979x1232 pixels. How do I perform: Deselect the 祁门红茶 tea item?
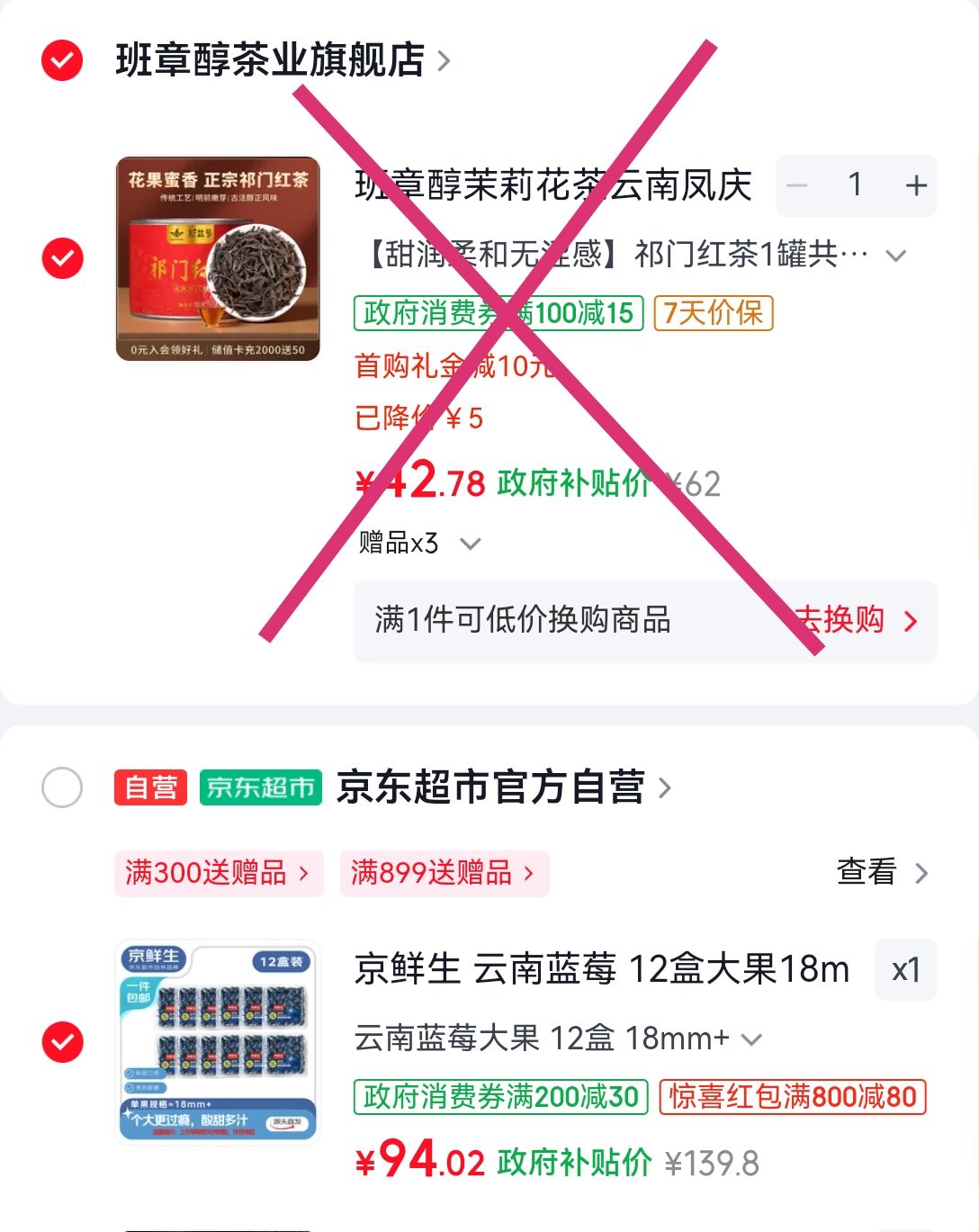(x=62, y=258)
